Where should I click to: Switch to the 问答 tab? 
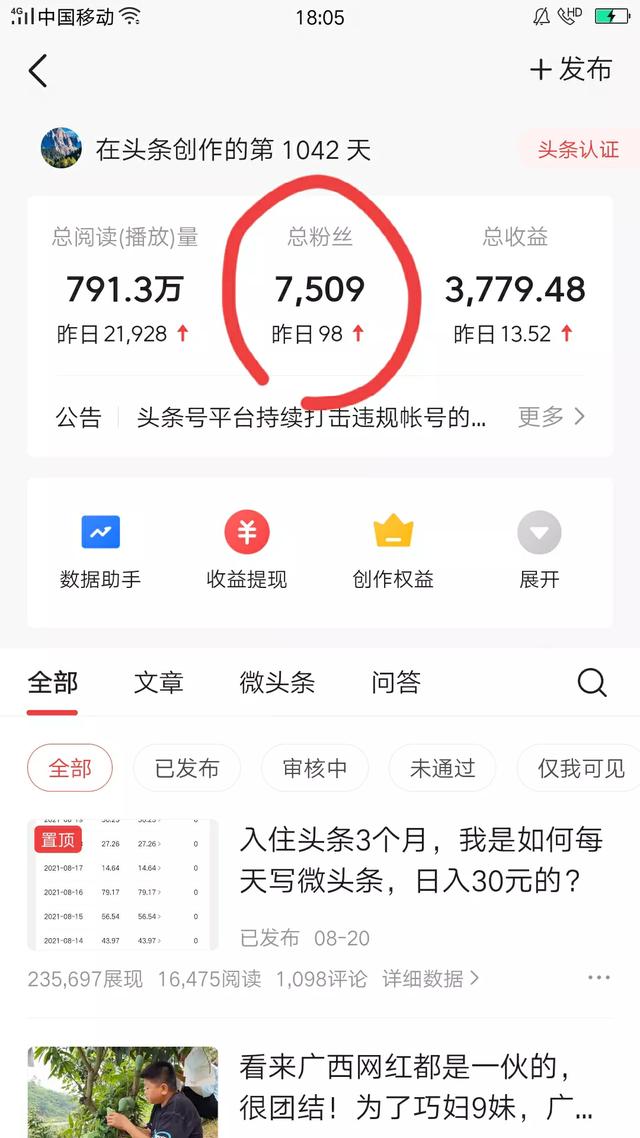pos(396,683)
